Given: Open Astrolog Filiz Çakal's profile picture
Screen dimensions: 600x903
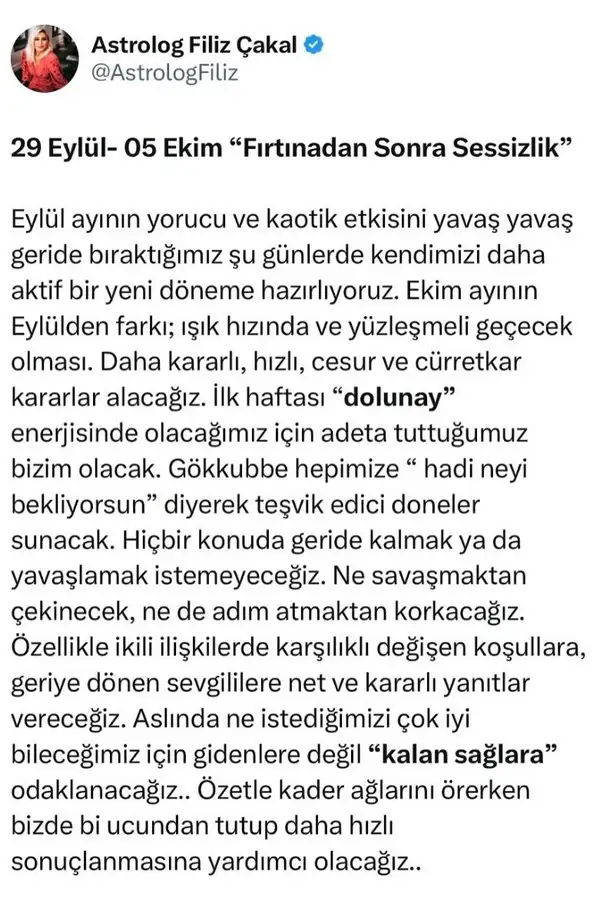Looking at the screenshot, I should pyautogui.click(x=45, y=59).
